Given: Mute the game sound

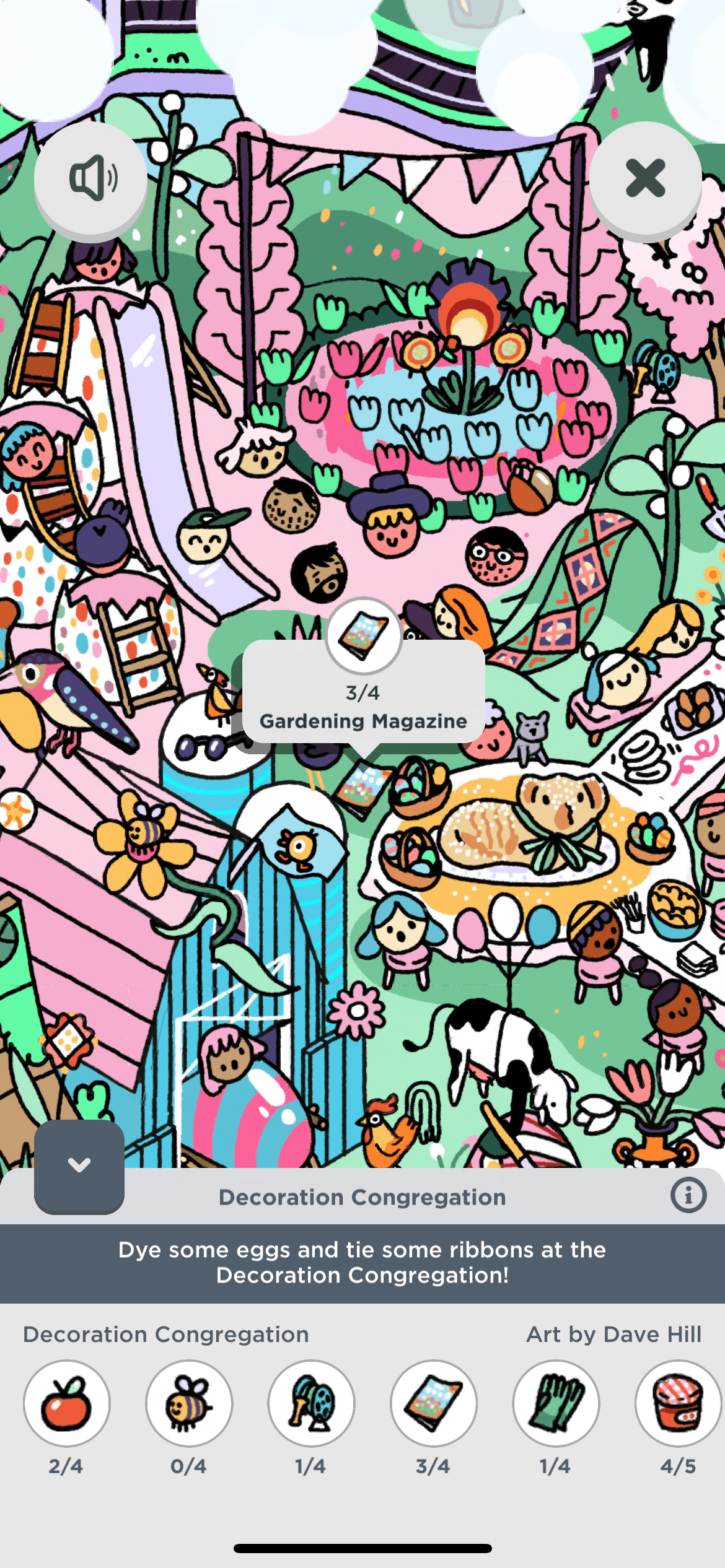Looking at the screenshot, I should coord(91,178).
